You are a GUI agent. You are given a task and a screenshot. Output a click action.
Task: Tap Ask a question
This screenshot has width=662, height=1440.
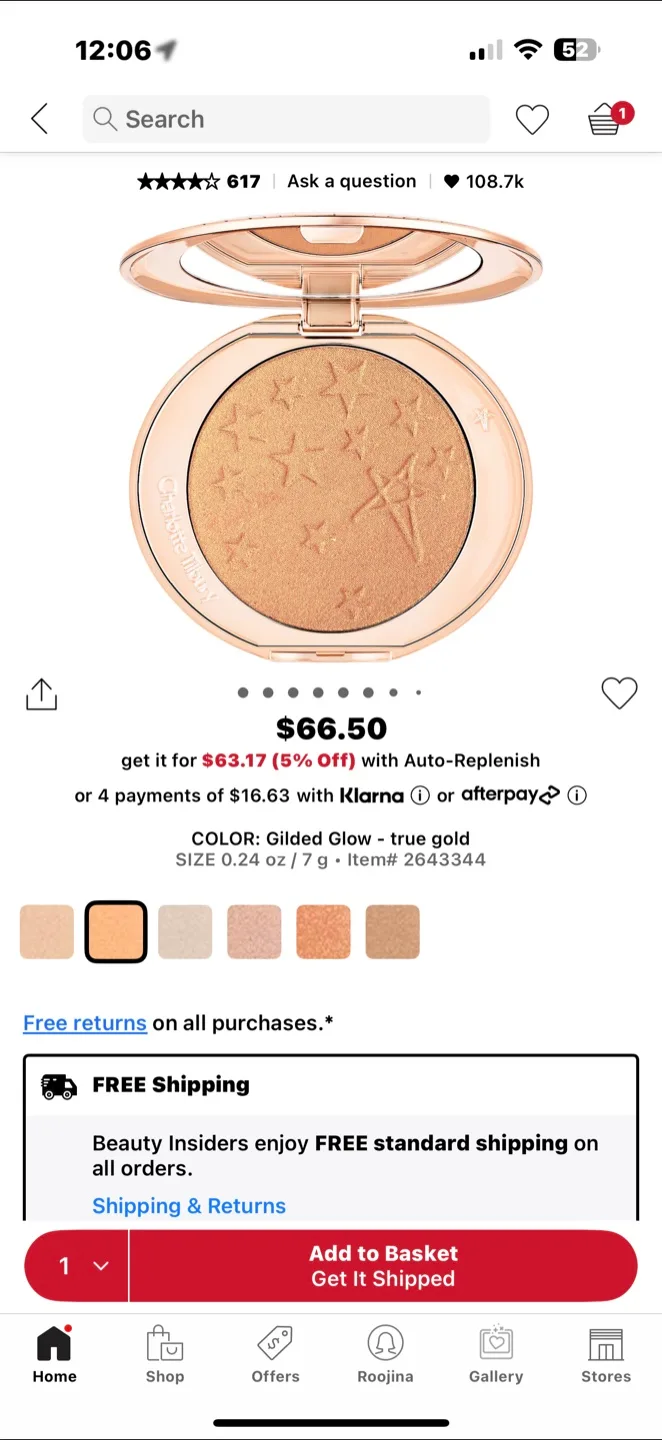tap(351, 181)
